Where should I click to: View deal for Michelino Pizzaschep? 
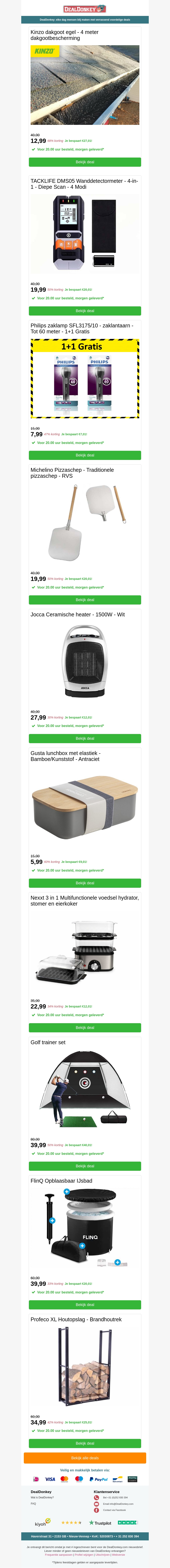pyautogui.click(x=85, y=600)
